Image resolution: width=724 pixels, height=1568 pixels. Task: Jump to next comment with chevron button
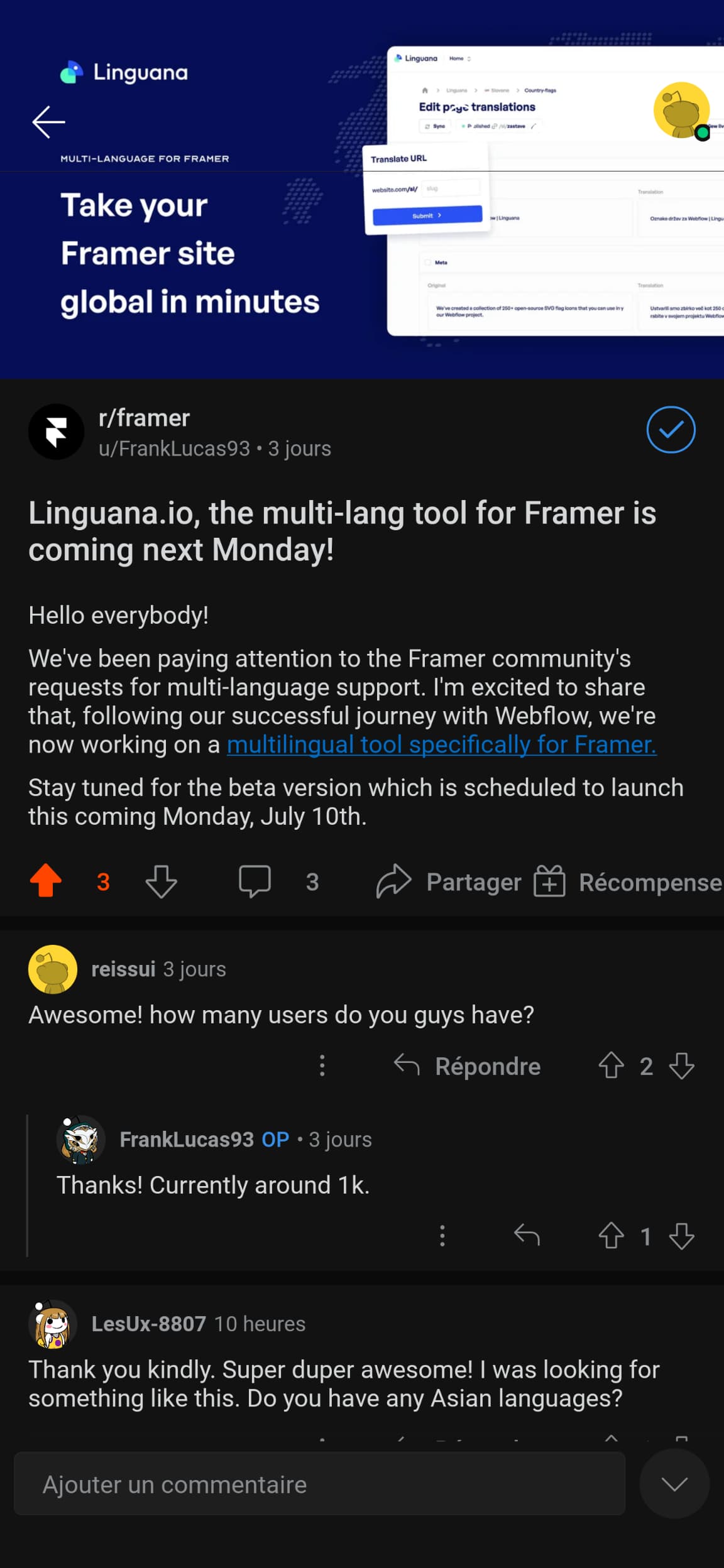[x=674, y=1484]
